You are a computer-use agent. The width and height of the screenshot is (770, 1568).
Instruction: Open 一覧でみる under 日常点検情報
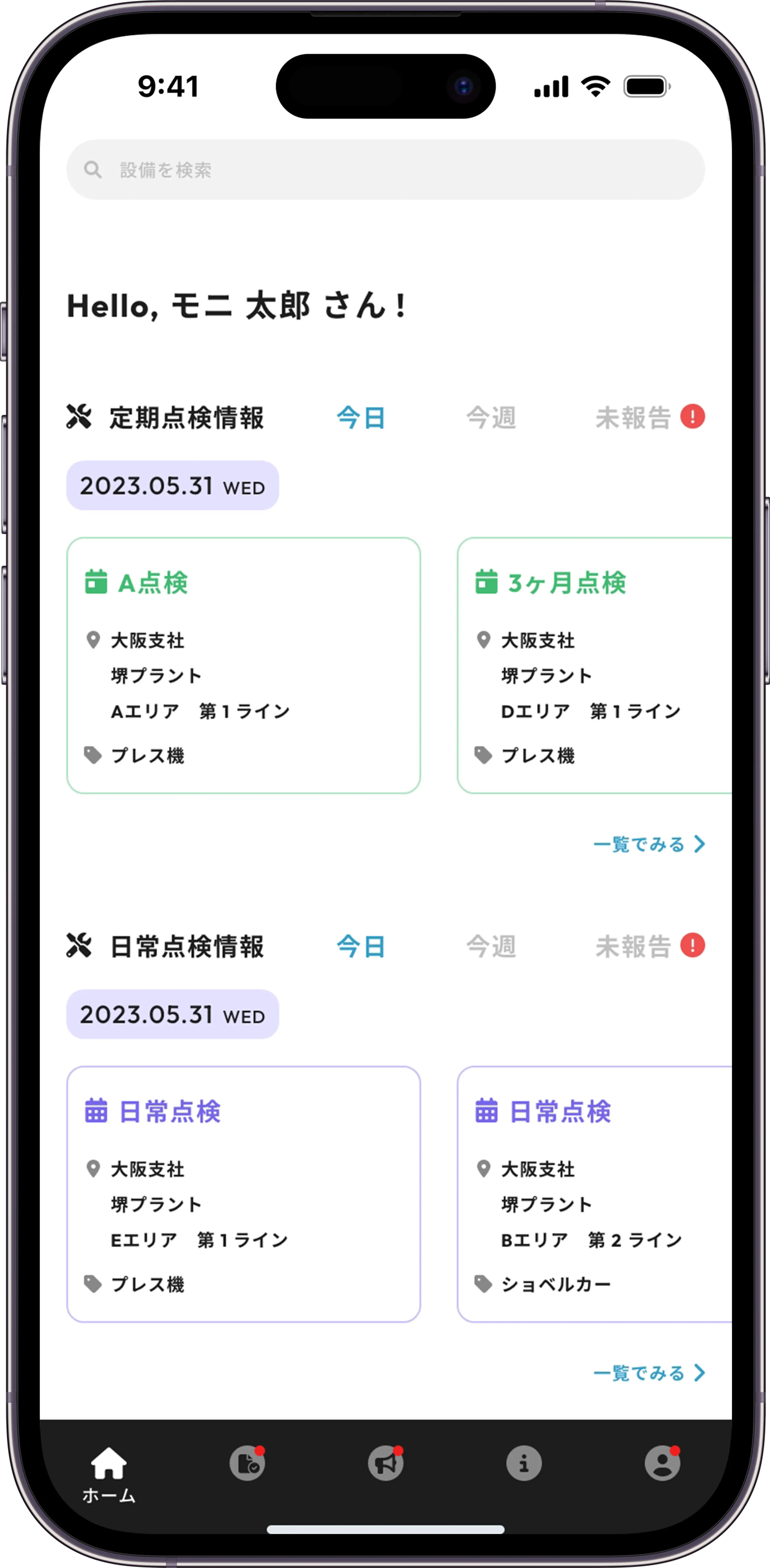pyautogui.click(x=640, y=1373)
